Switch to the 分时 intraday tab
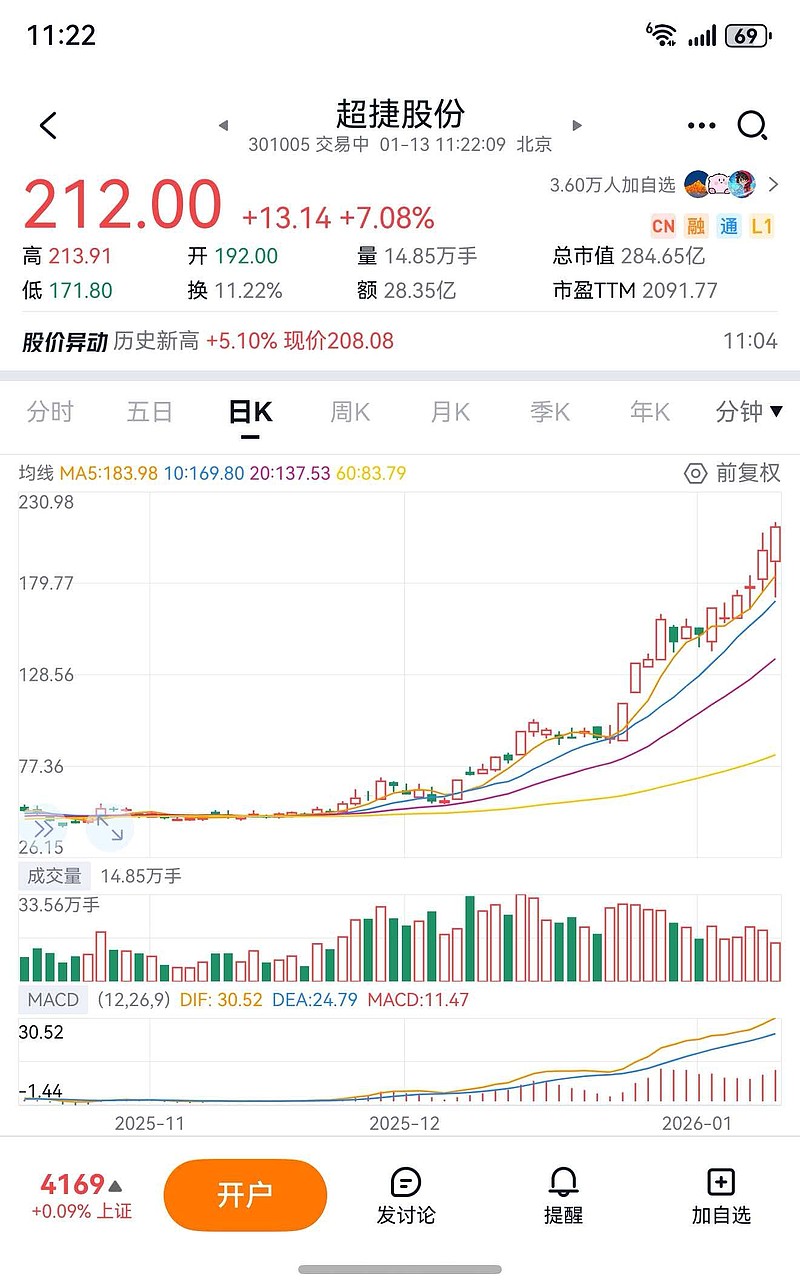 tap(48, 411)
